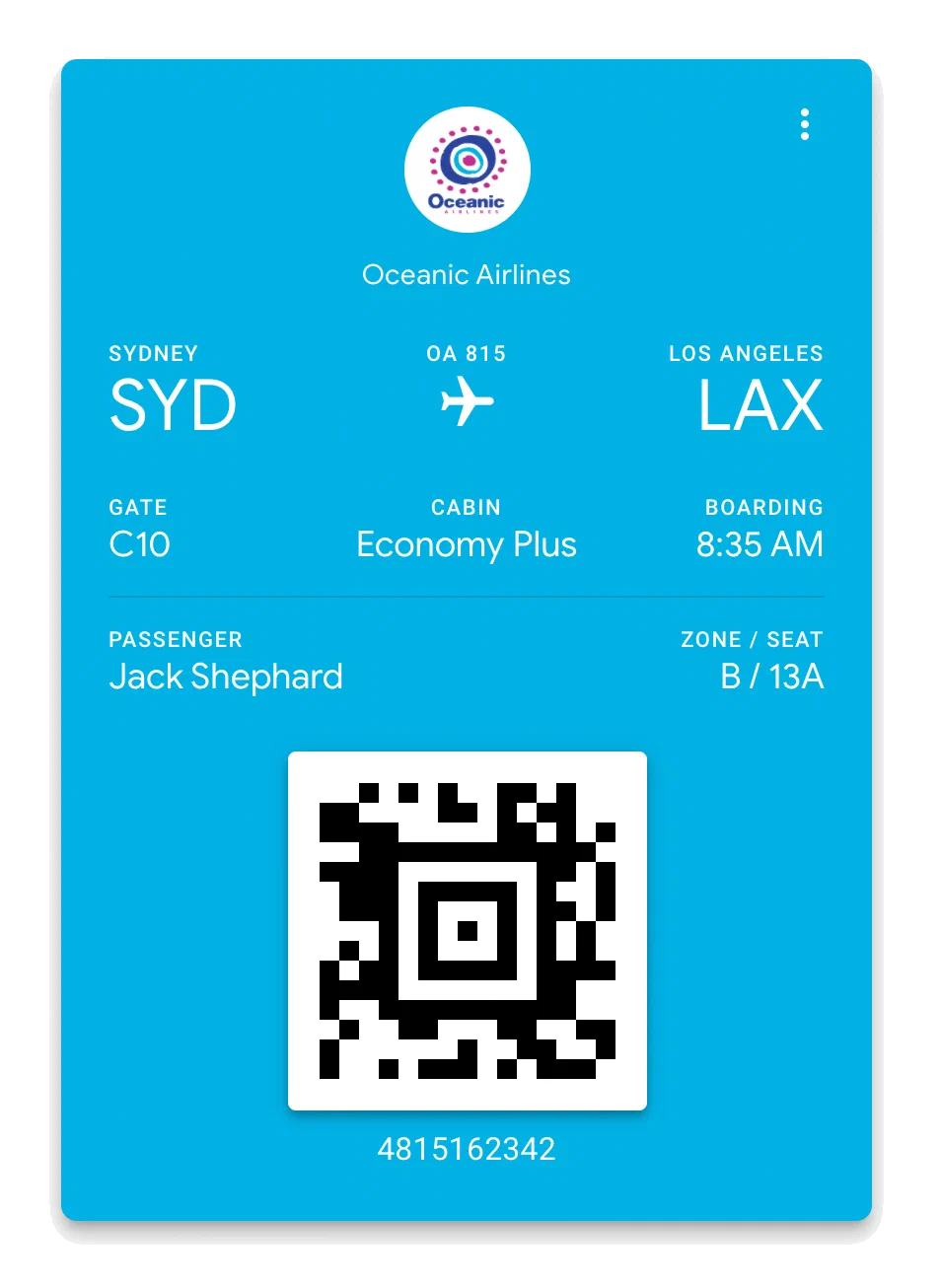This screenshot has height=1288, width=941.
Task: Tap the Economy Plus cabin label
Action: point(467,544)
